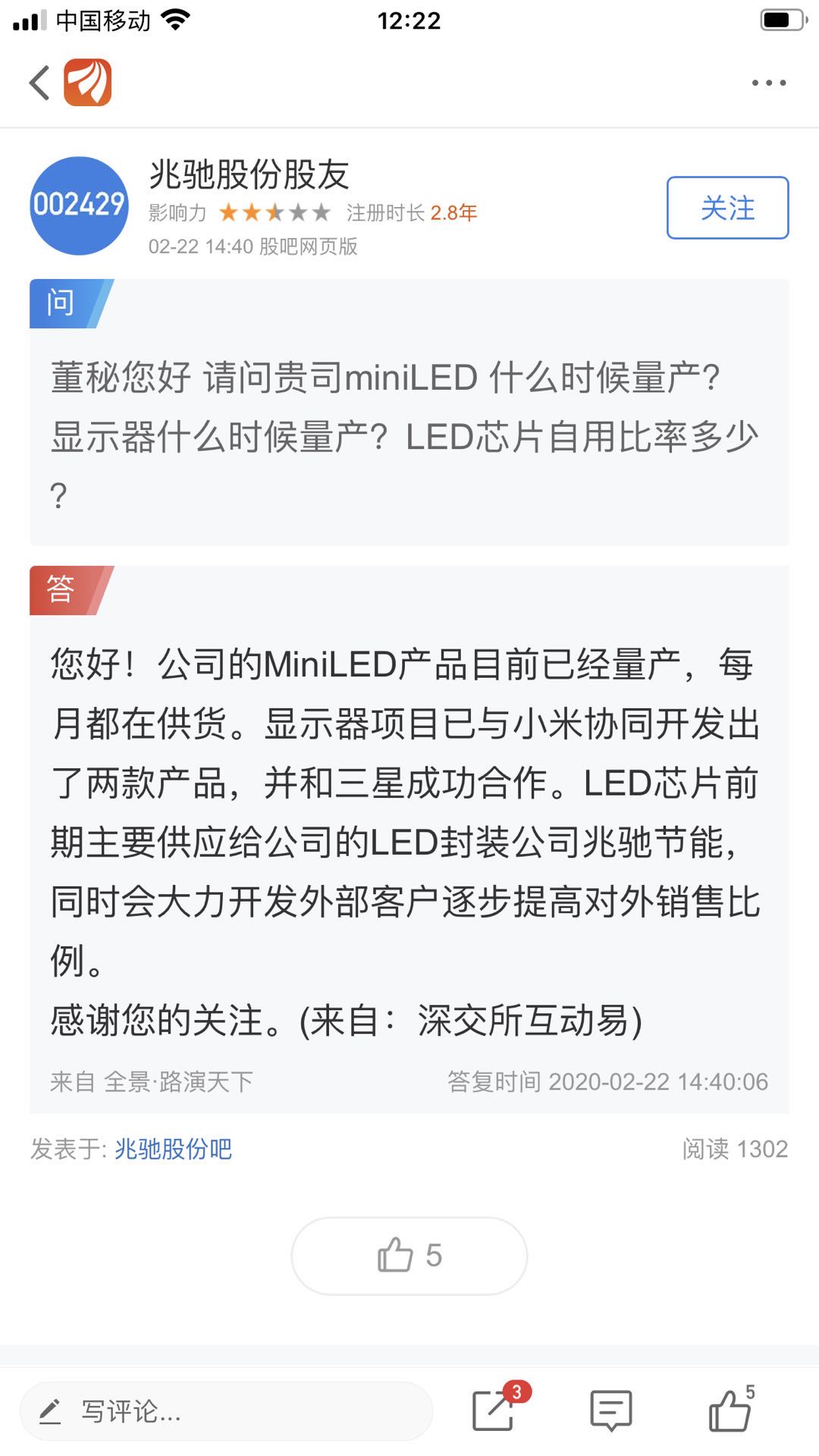Tap the pen icon in the comment bar
The image size is (819, 1456).
[x=52, y=1412]
